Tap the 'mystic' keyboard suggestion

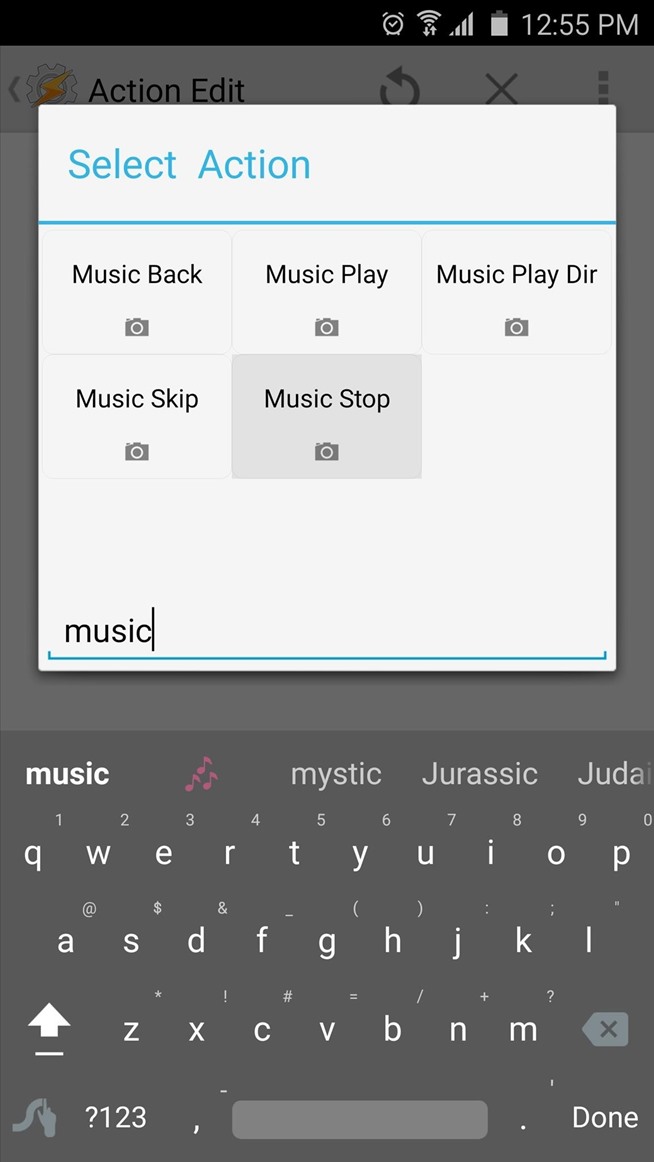336,774
